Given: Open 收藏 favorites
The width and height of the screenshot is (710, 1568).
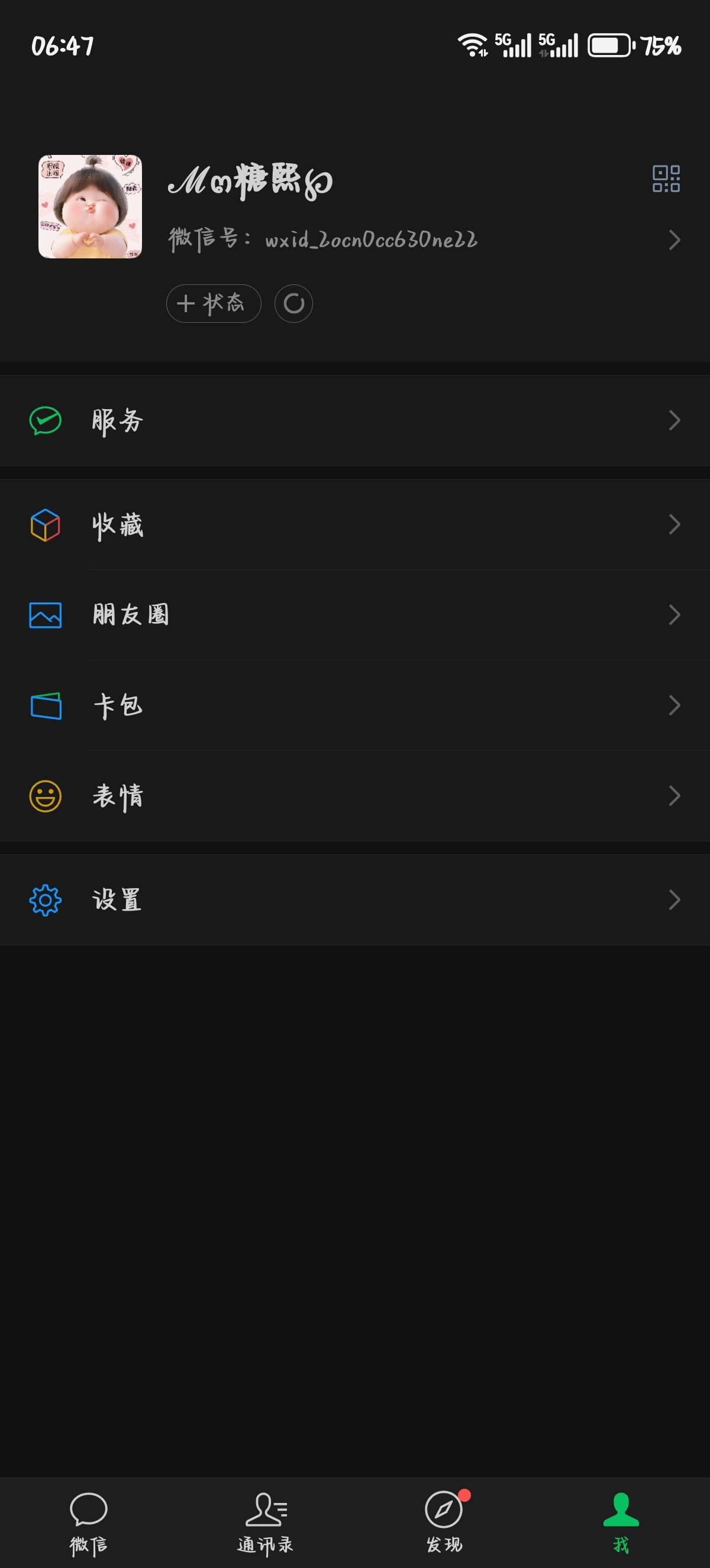Looking at the screenshot, I should [x=355, y=524].
